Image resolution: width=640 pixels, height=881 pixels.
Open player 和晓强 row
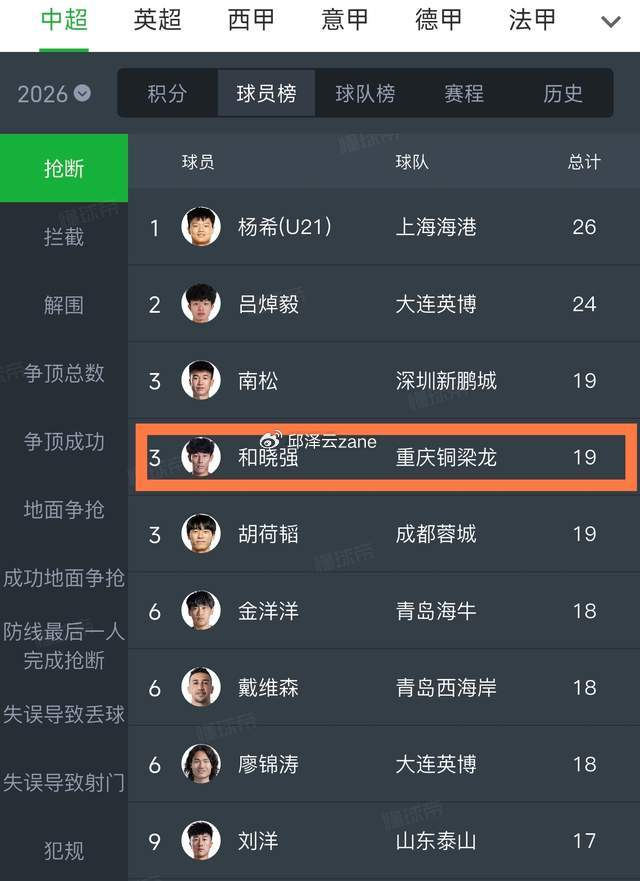click(384, 457)
